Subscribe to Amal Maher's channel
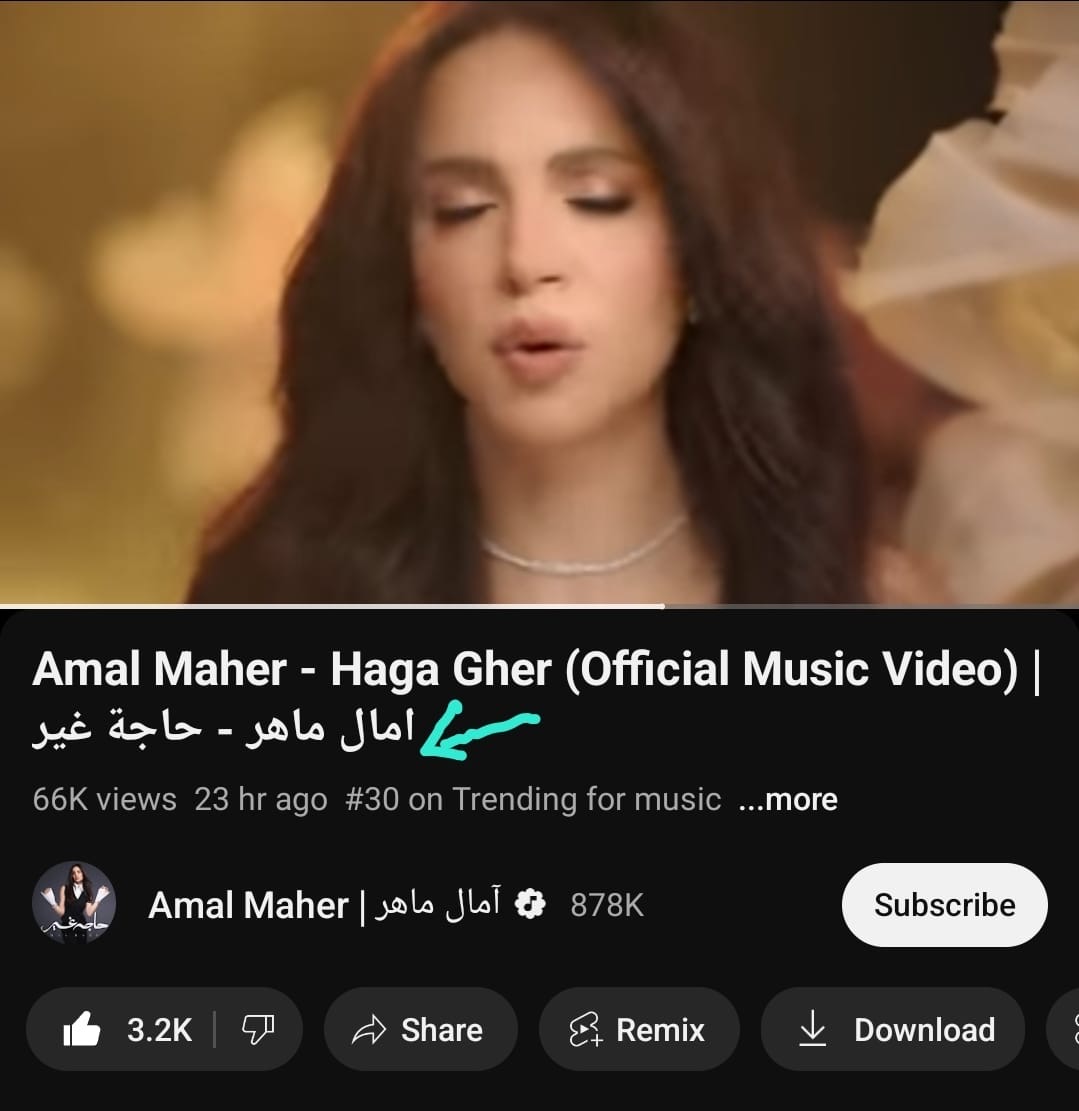The height and width of the screenshot is (1111, 1079). point(944,905)
